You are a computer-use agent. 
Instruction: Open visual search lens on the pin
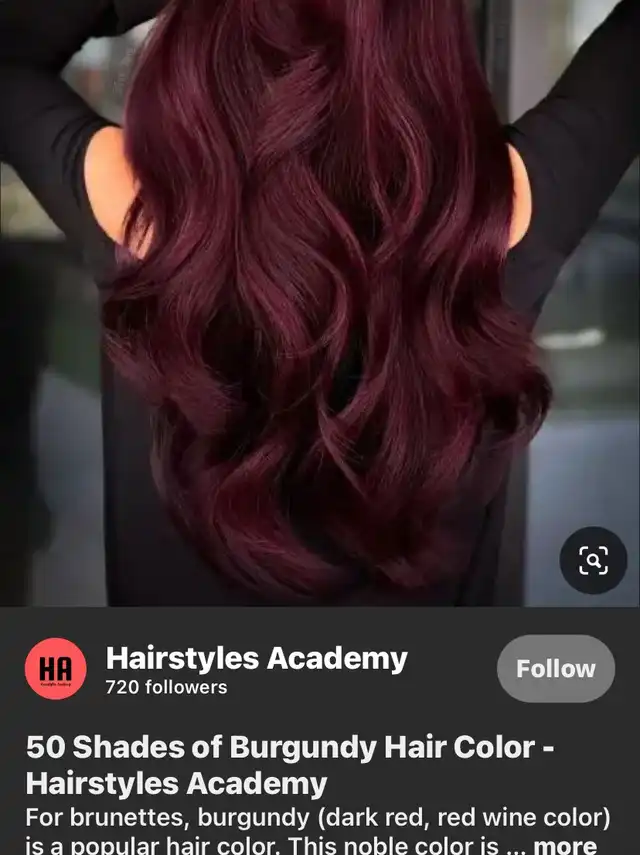click(x=593, y=561)
